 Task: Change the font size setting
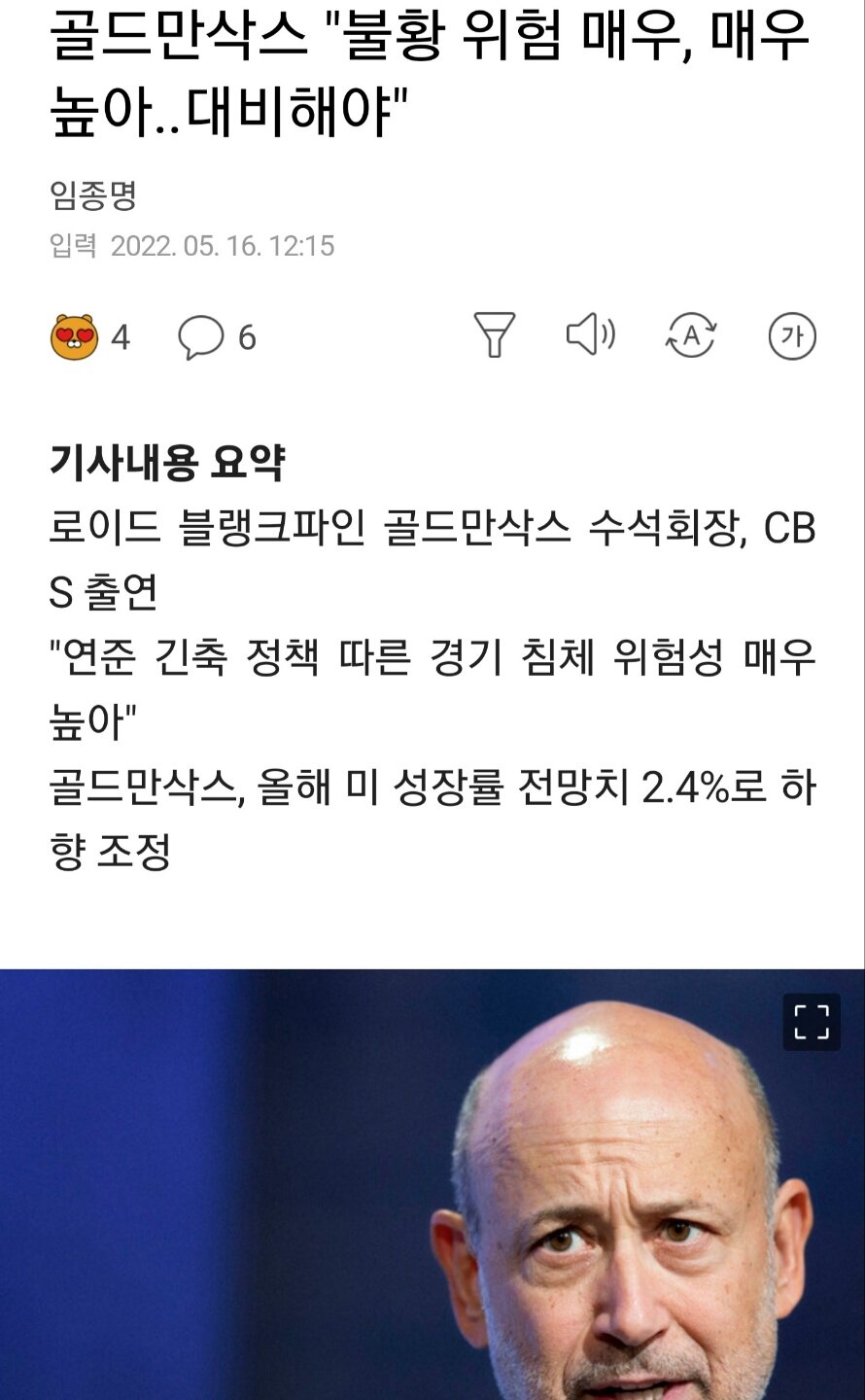click(791, 336)
